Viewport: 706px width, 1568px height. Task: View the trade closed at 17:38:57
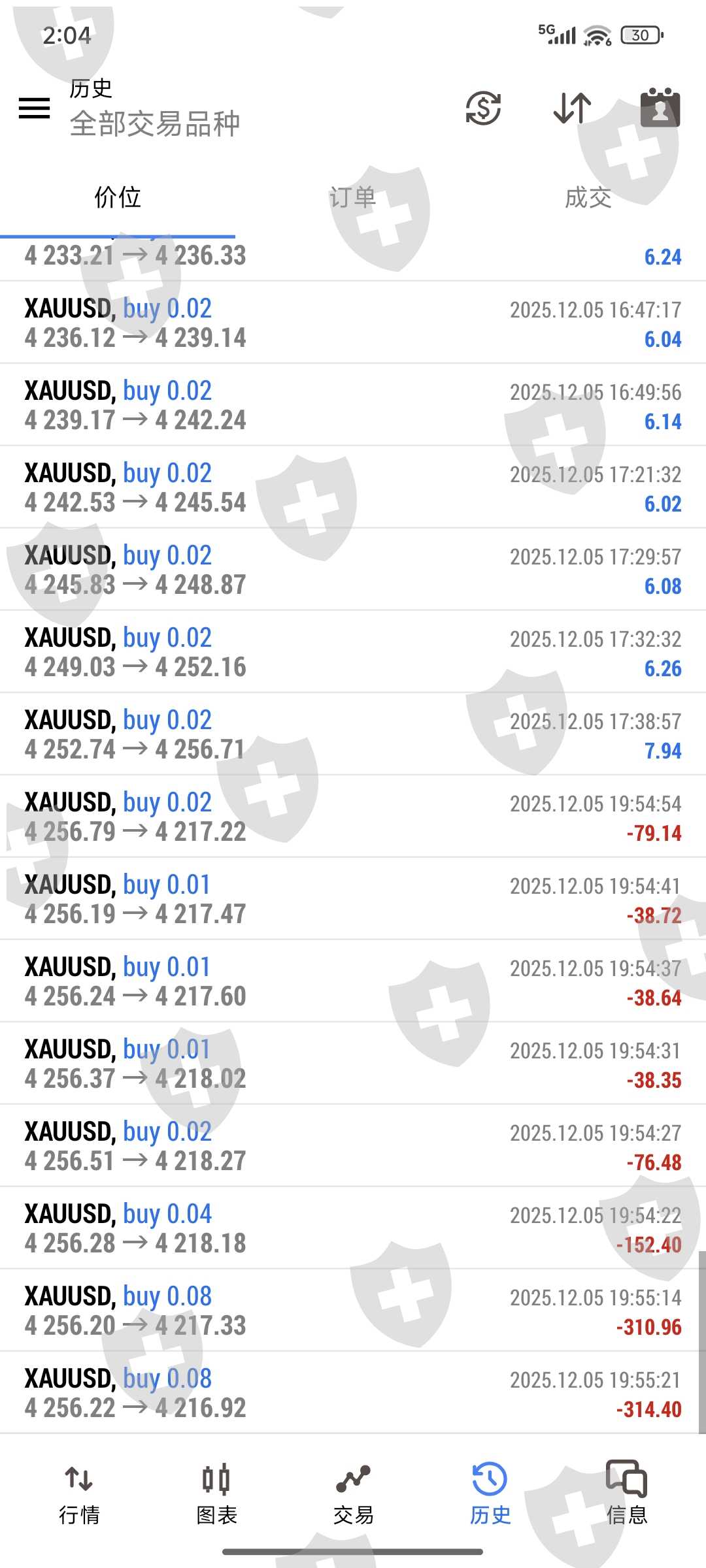(353, 734)
